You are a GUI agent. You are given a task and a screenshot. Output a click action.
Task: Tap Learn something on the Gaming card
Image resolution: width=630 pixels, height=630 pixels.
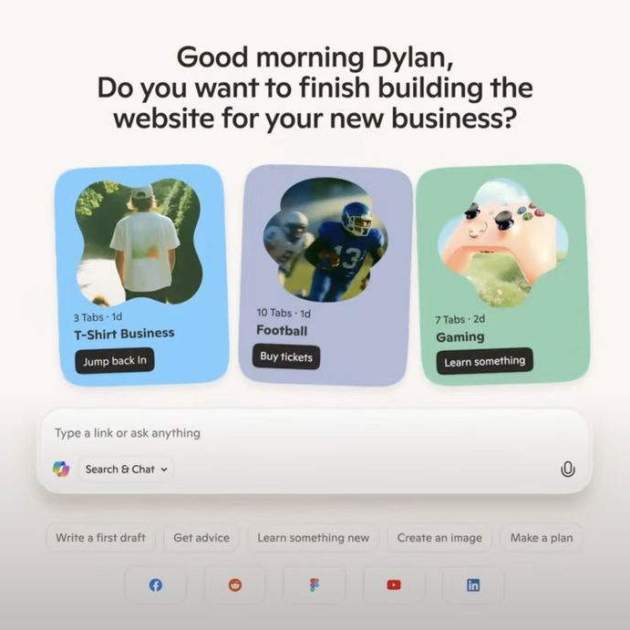(484, 362)
